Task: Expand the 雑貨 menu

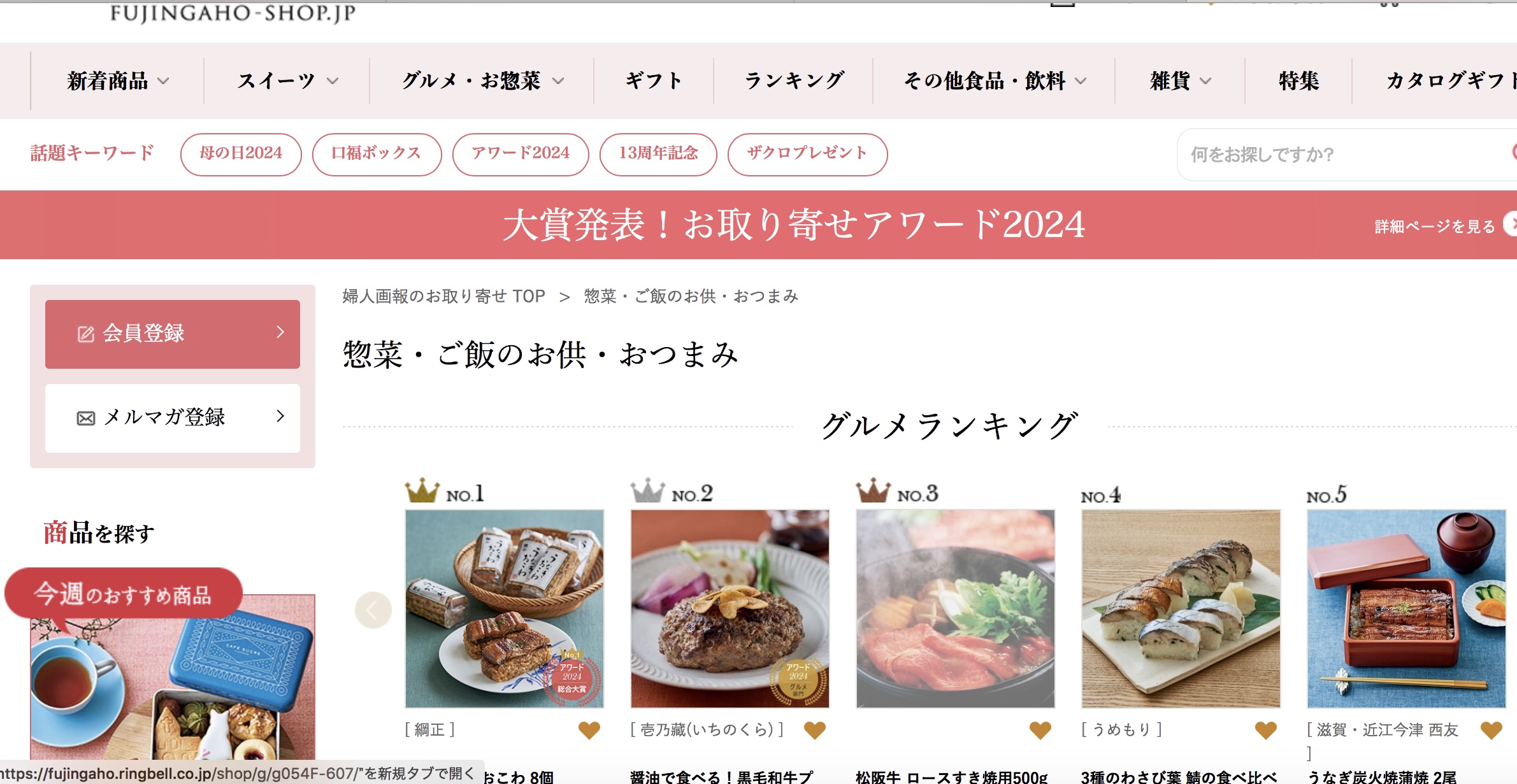Action: point(1180,81)
